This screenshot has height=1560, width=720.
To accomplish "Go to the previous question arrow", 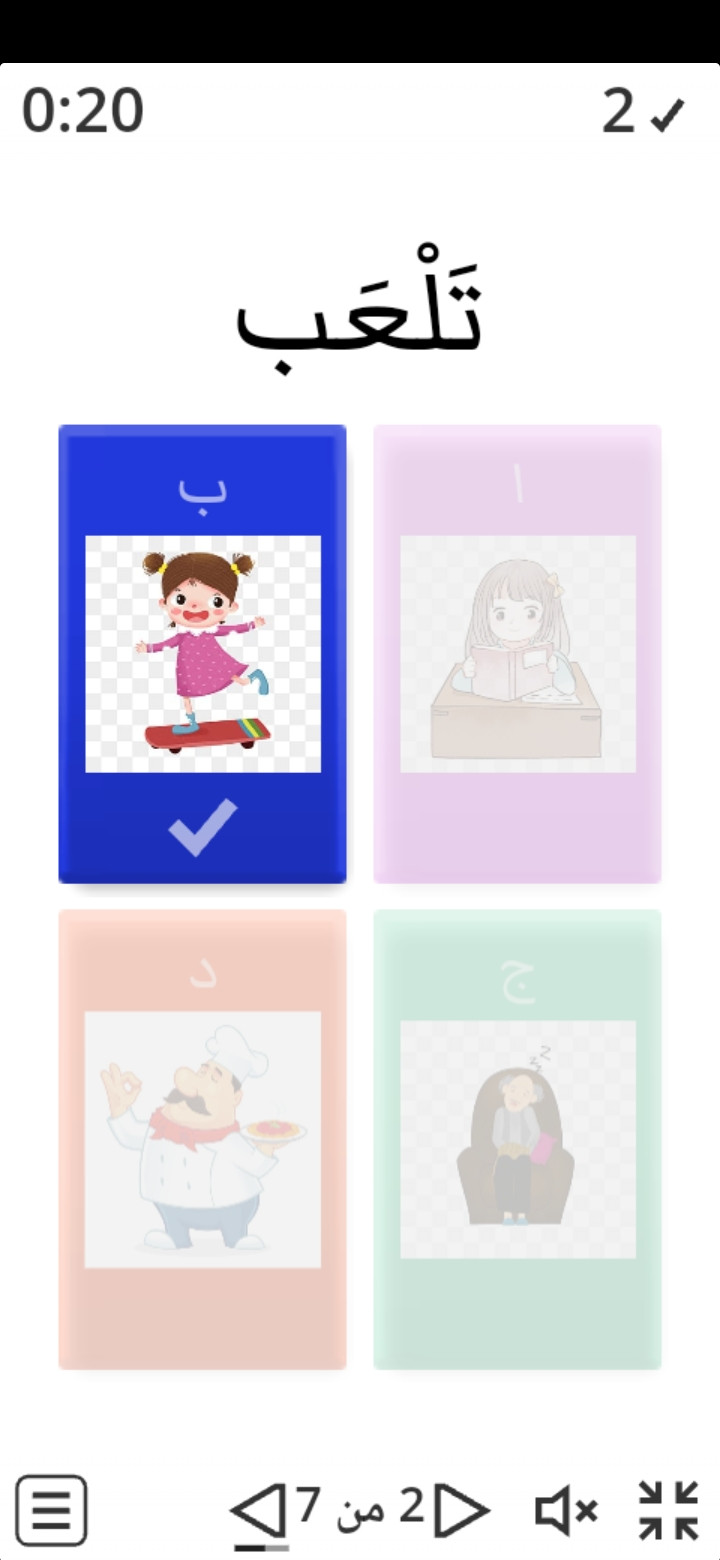I will click(x=260, y=1510).
